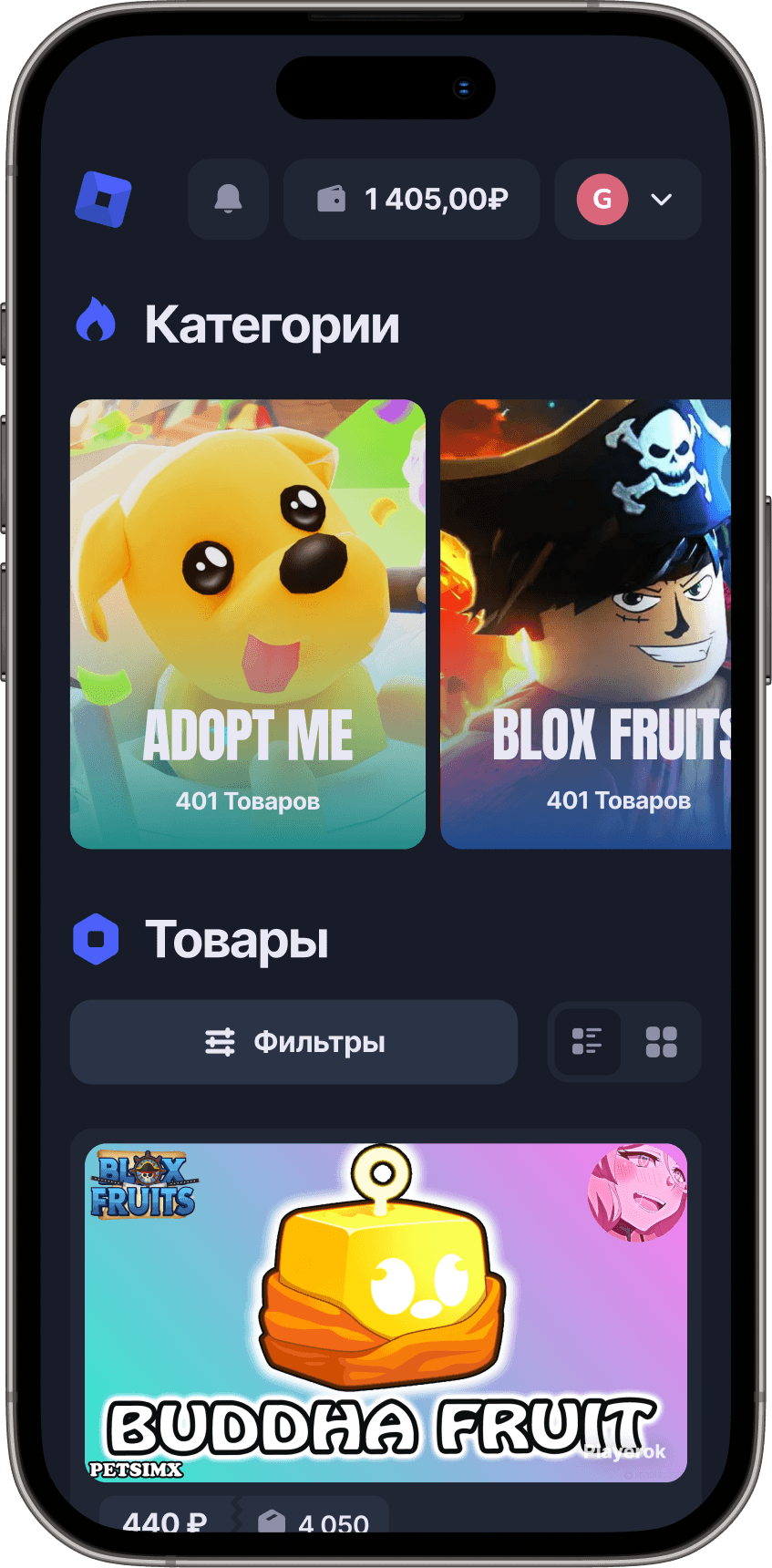Tap the blue home logo
The image size is (772, 1568).
(x=103, y=200)
